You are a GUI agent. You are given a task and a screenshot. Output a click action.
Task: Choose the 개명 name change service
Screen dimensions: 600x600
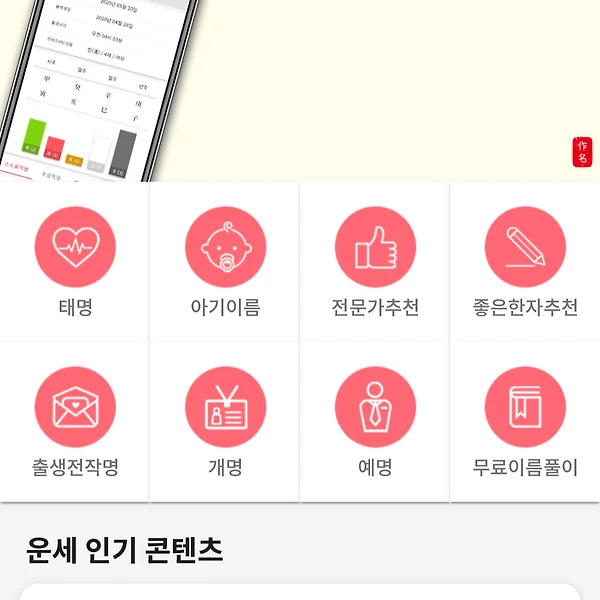tap(225, 422)
